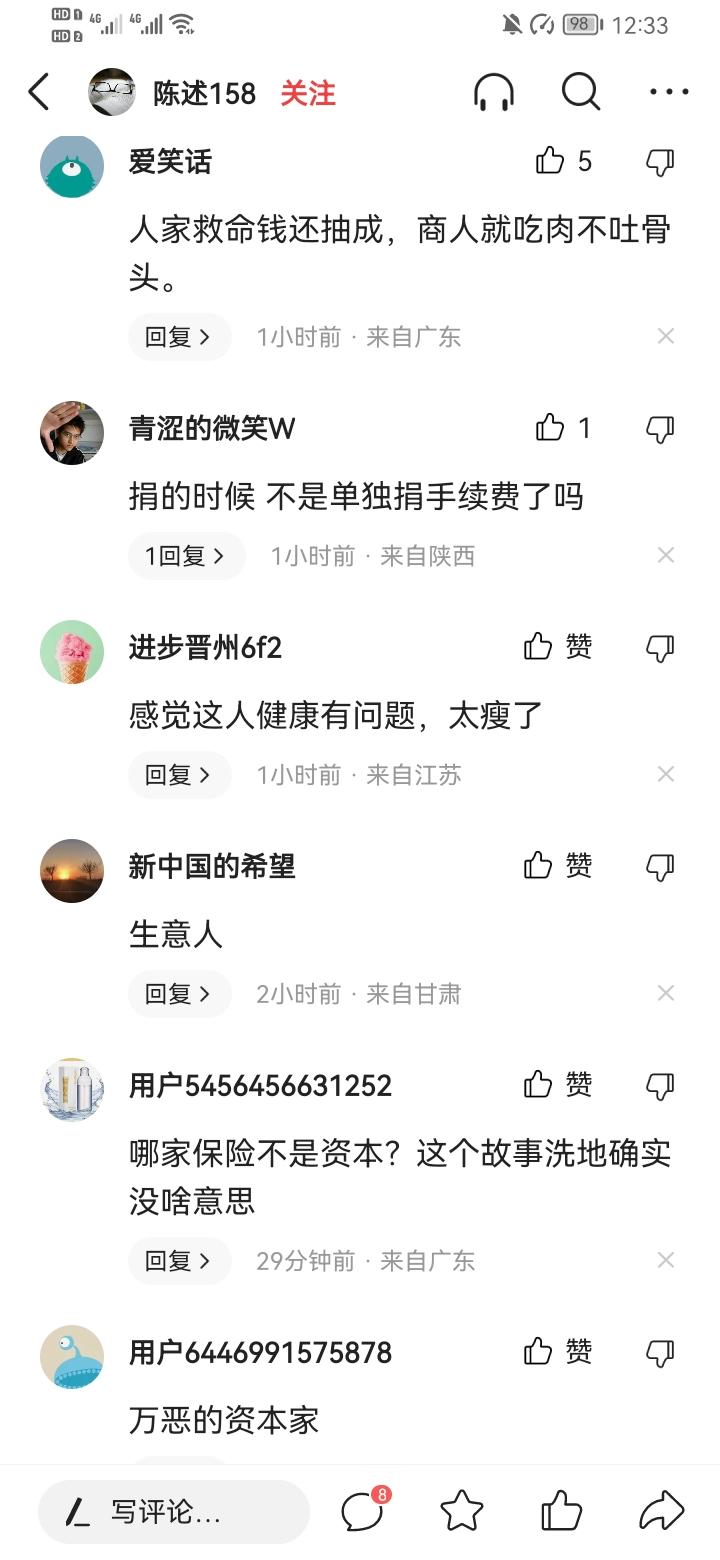Like 爱笑话's comment

point(551,161)
